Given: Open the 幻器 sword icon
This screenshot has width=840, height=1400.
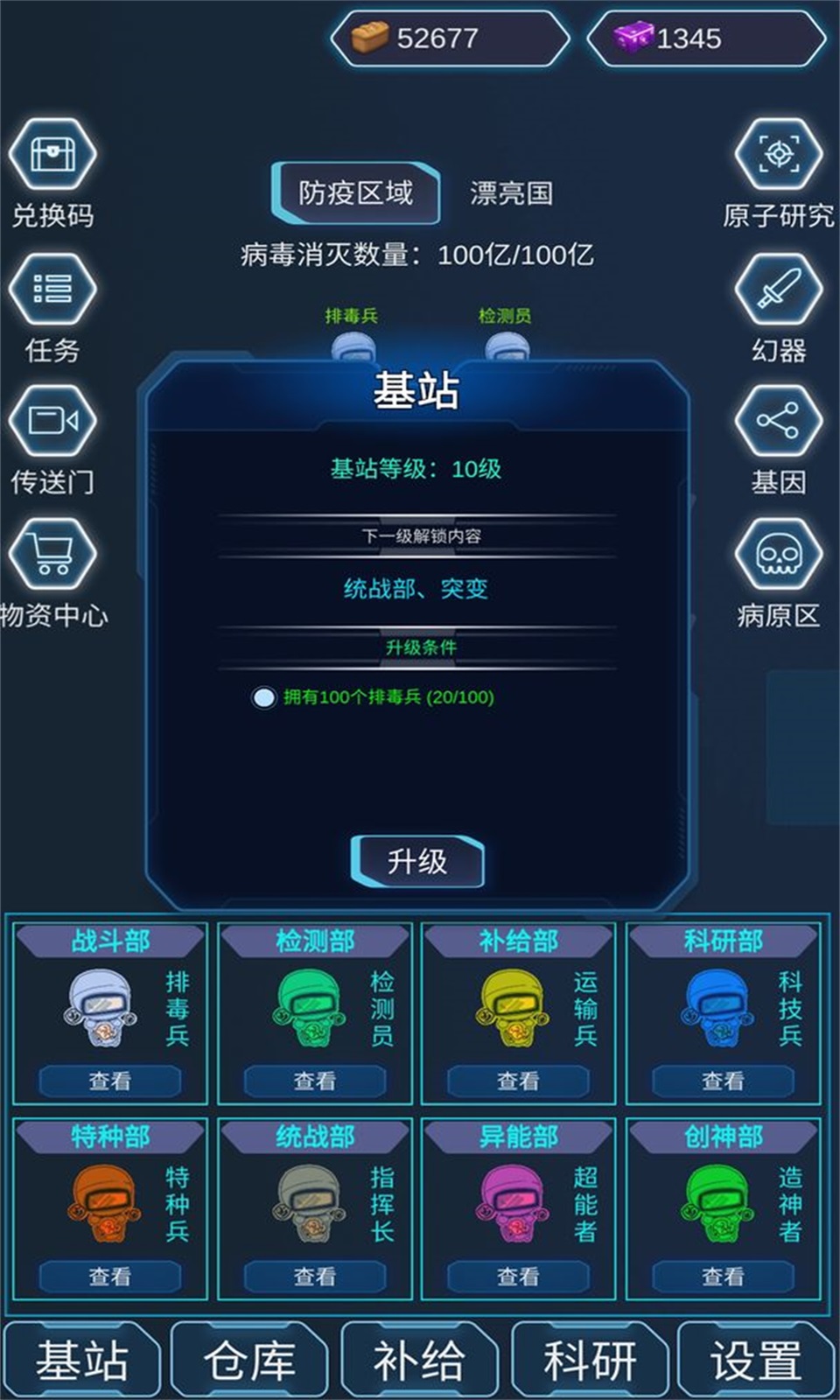Looking at the screenshot, I should coord(777,289).
